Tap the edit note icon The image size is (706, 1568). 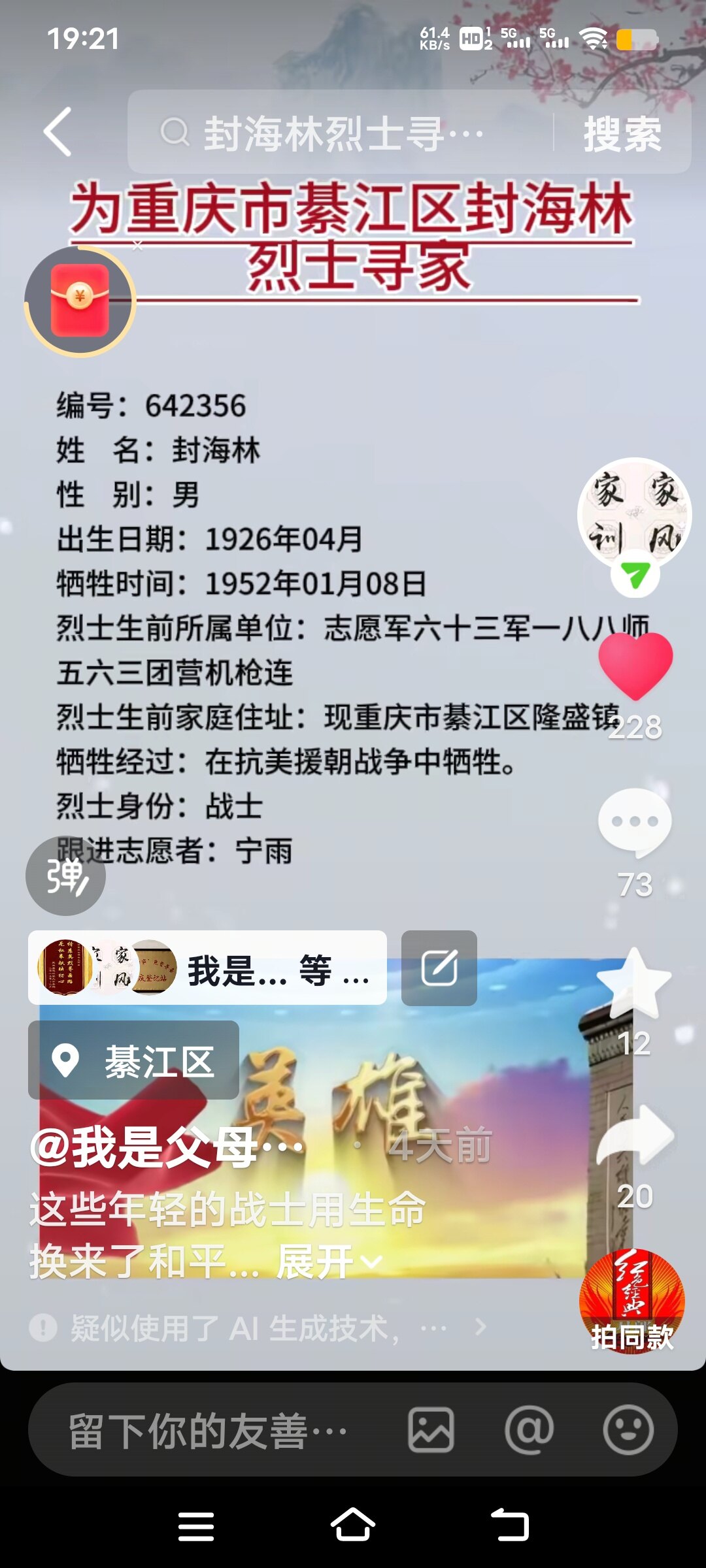[x=439, y=968]
